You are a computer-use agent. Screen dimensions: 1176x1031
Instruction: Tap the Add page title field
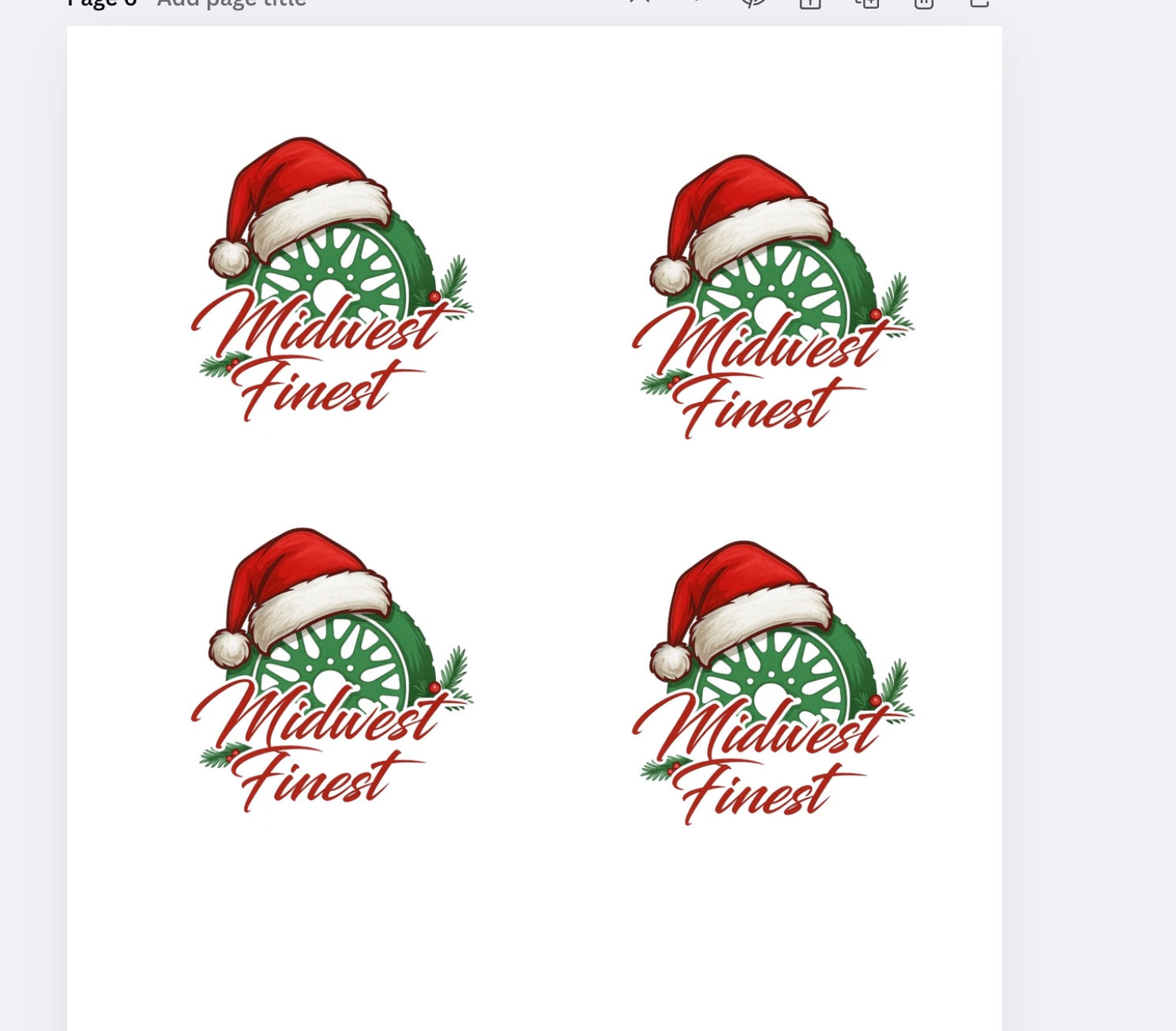[231, 3]
